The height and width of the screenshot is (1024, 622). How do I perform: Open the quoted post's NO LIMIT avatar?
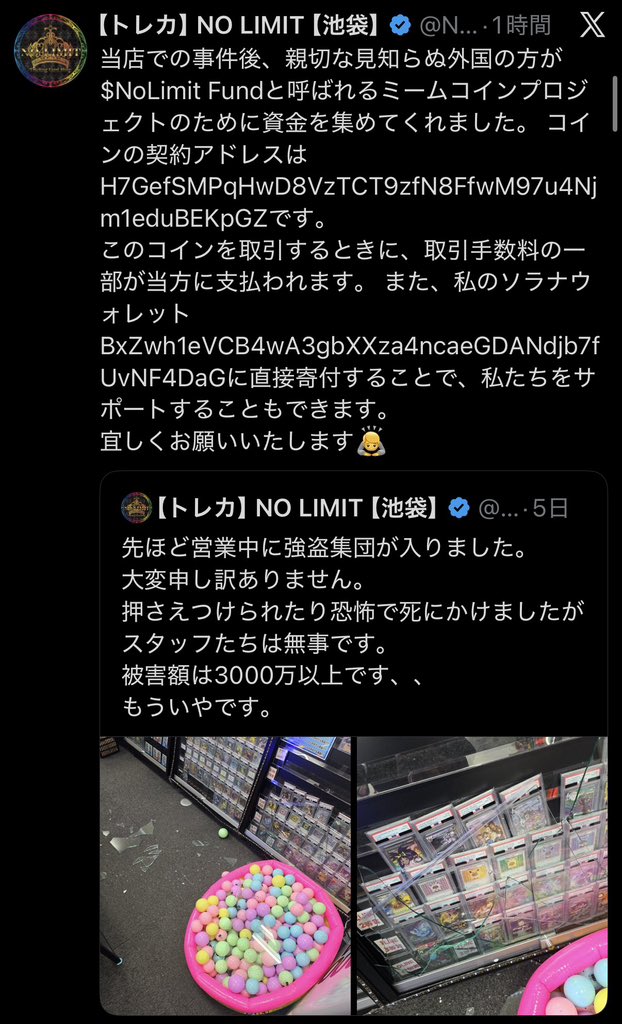coord(135,507)
